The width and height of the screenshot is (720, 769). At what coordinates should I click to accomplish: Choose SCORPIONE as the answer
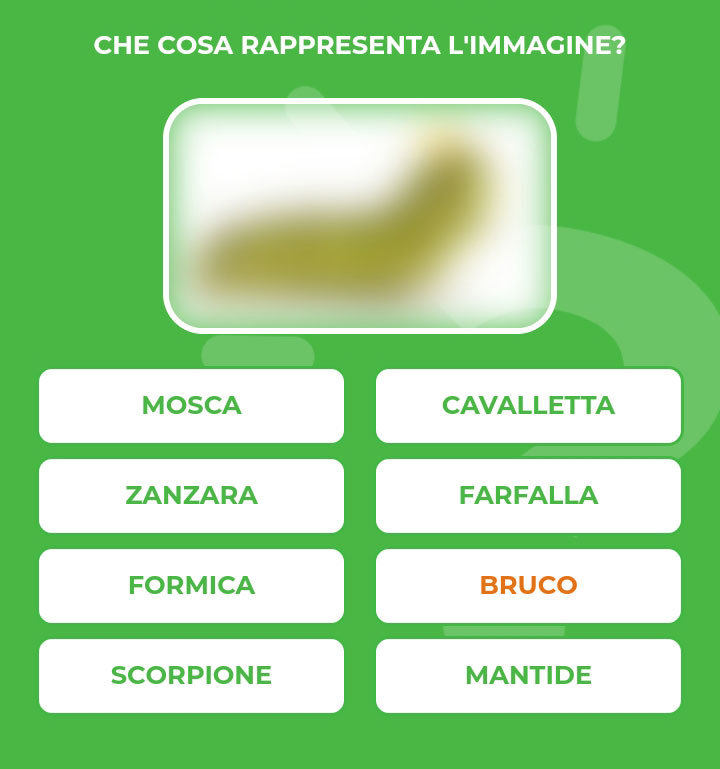(191, 675)
